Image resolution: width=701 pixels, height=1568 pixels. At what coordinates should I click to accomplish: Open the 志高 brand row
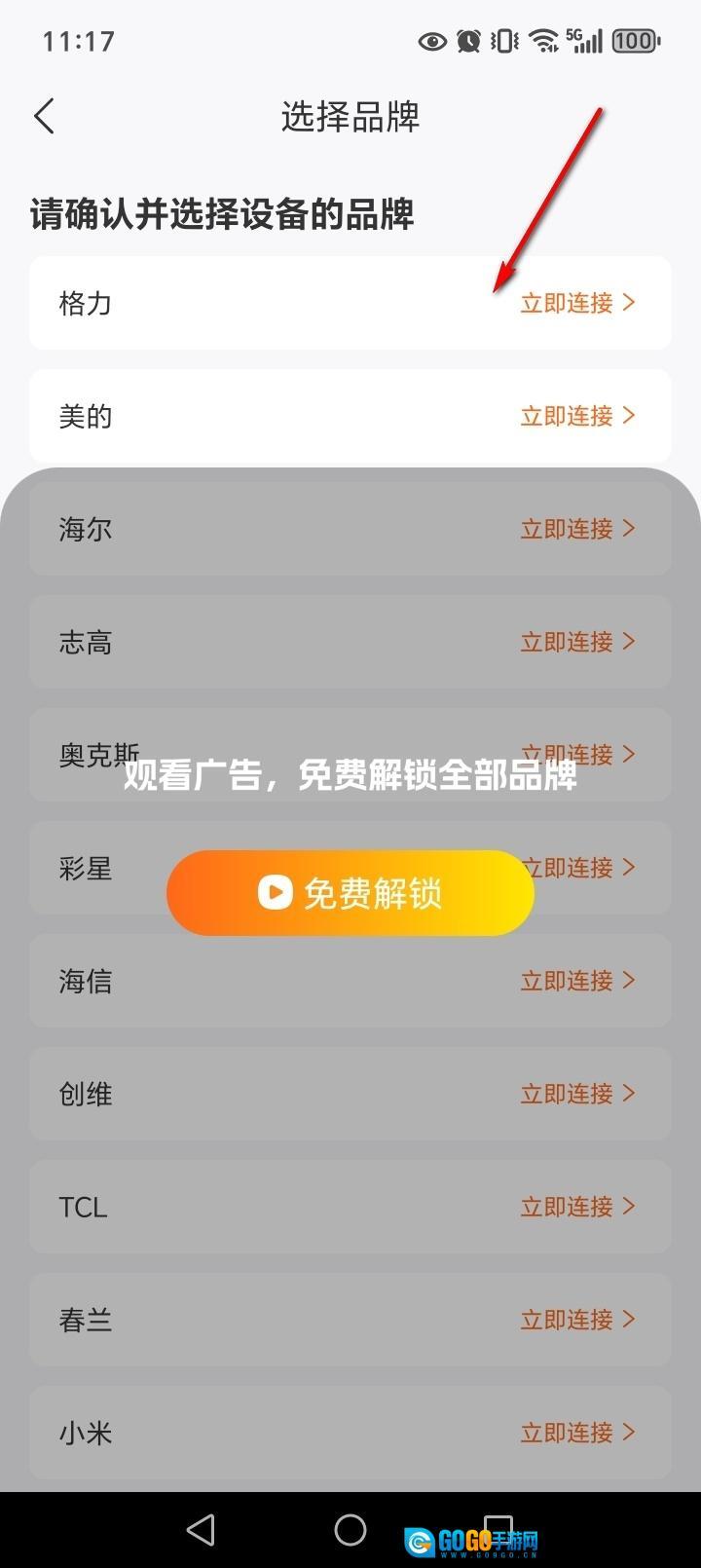tap(350, 642)
